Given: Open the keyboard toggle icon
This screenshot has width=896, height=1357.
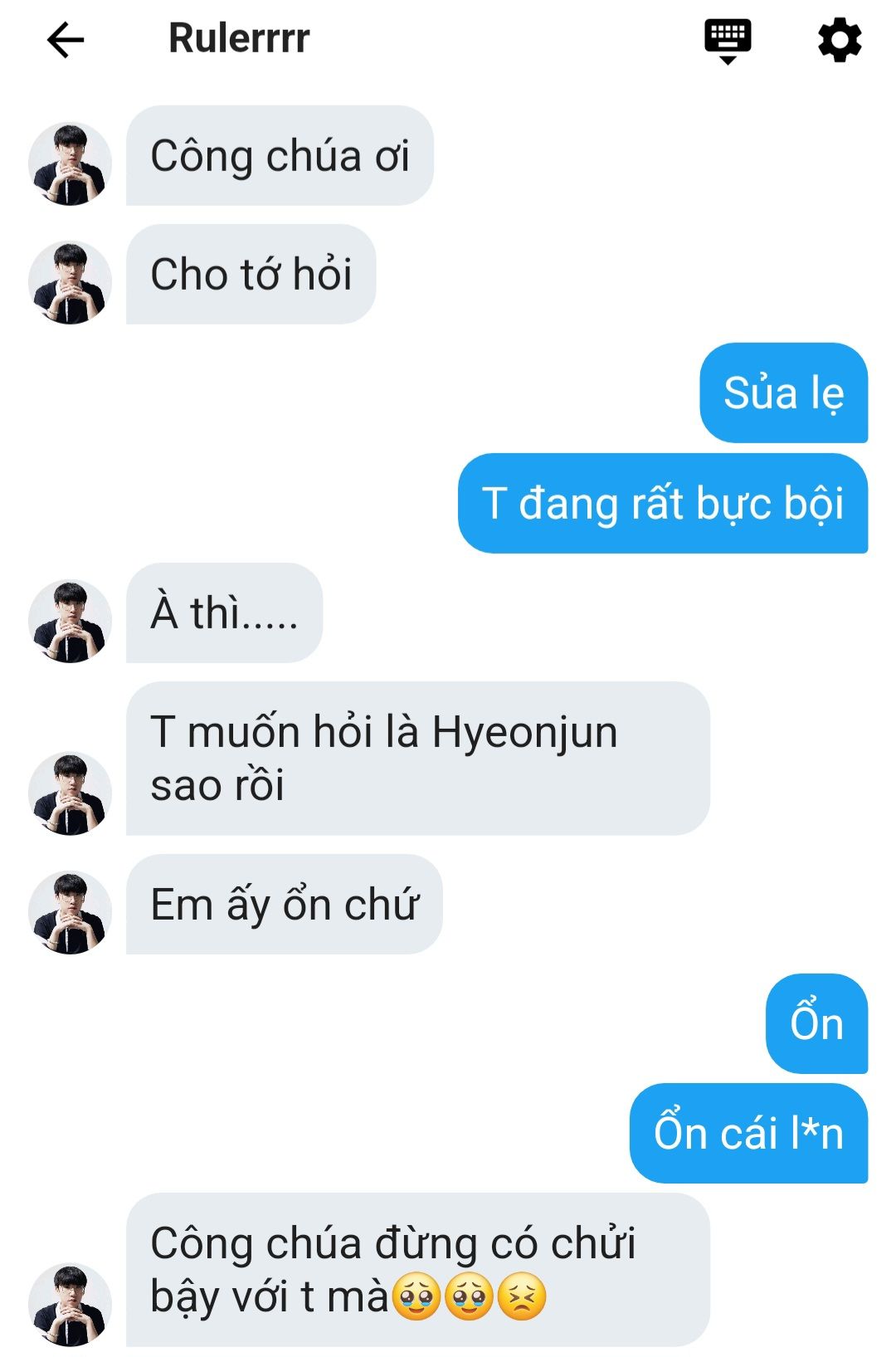Looking at the screenshot, I should [728, 41].
